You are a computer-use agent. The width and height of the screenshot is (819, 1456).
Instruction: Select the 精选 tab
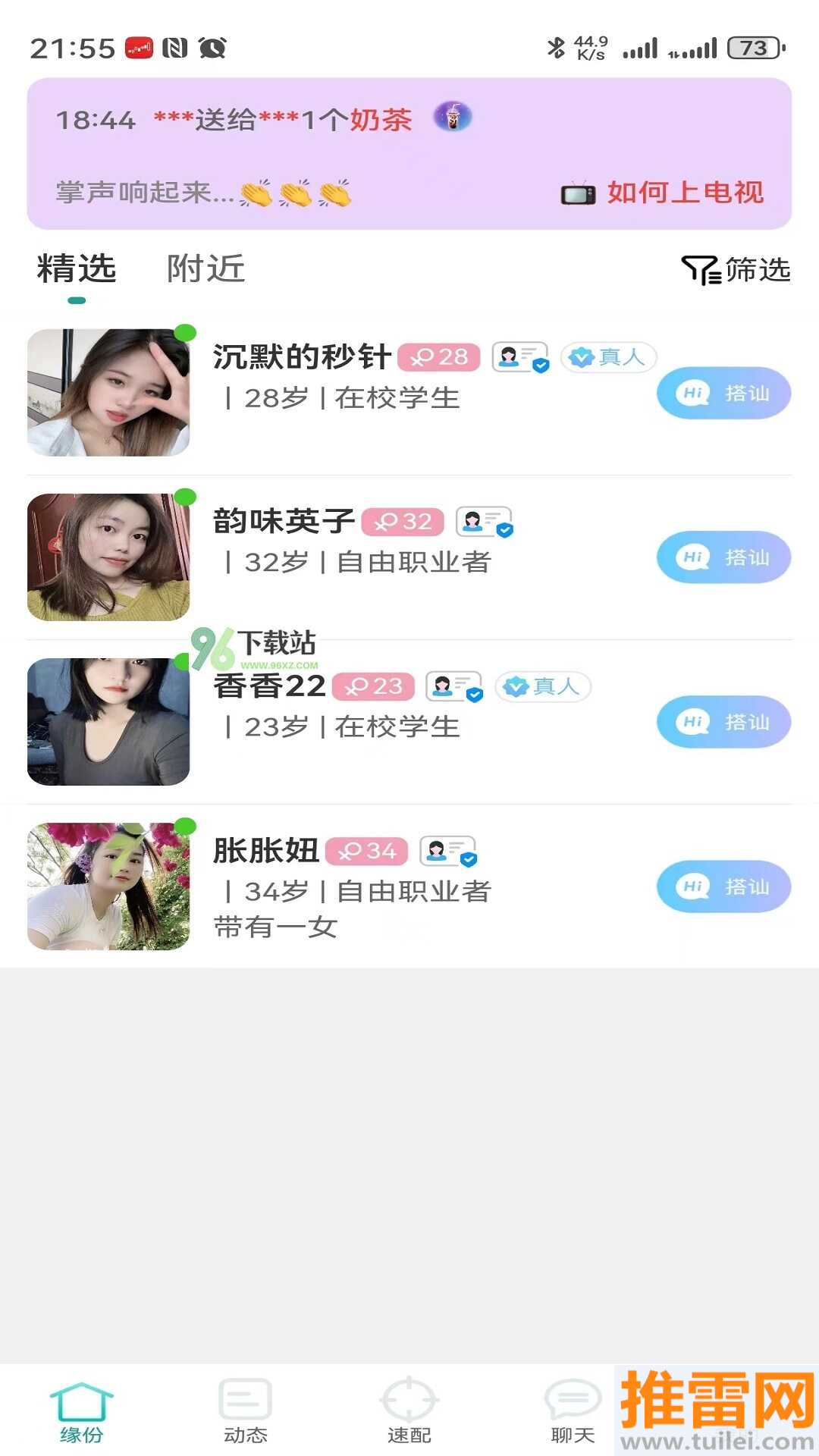point(77,269)
